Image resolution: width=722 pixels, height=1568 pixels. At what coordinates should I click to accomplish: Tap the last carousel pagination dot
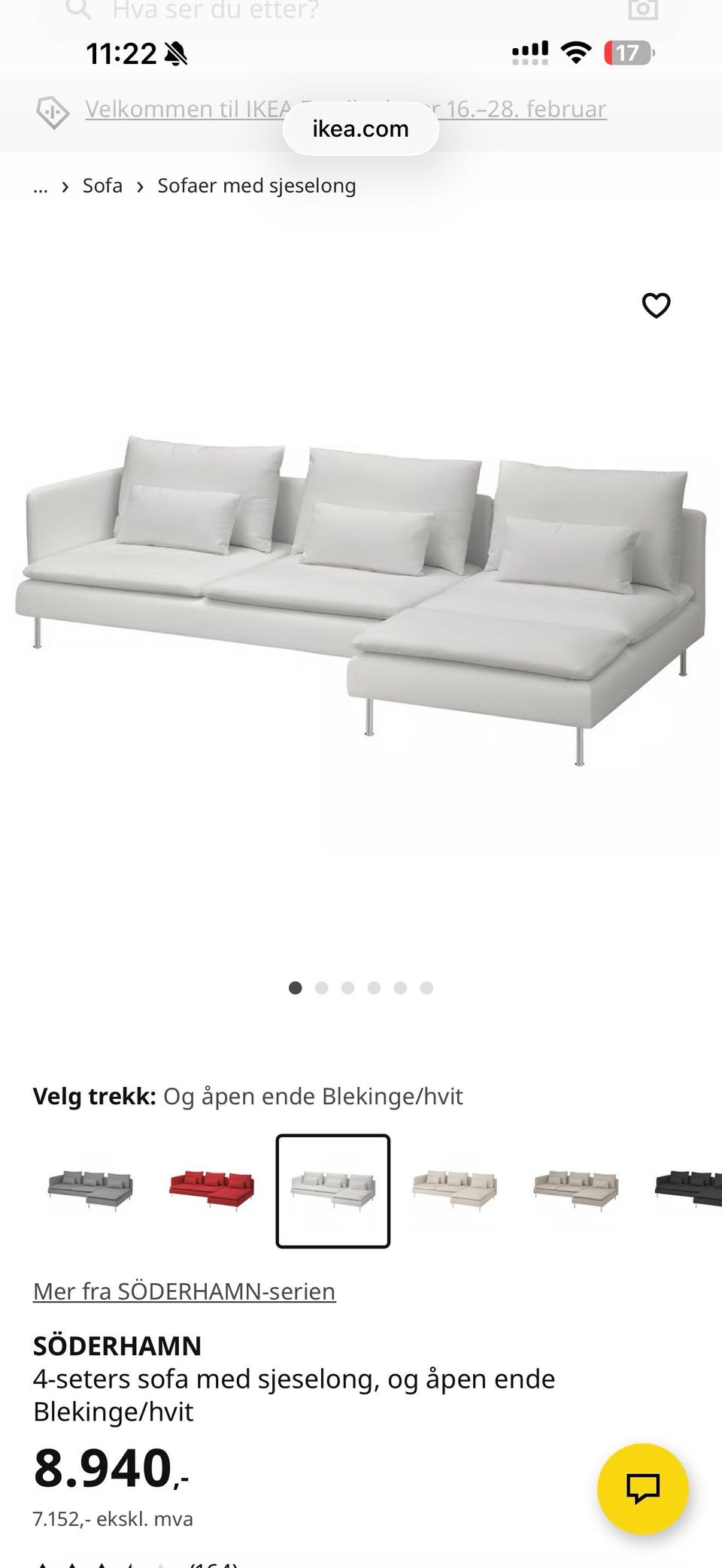[x=426, y=988]
